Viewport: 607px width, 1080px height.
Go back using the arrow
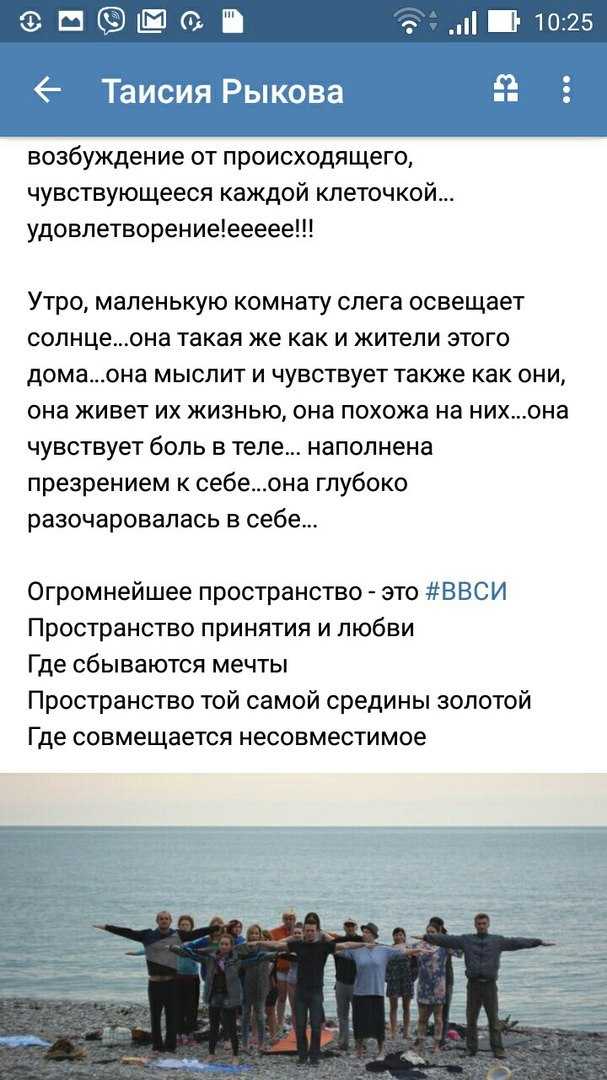click(x=48, y=90)
